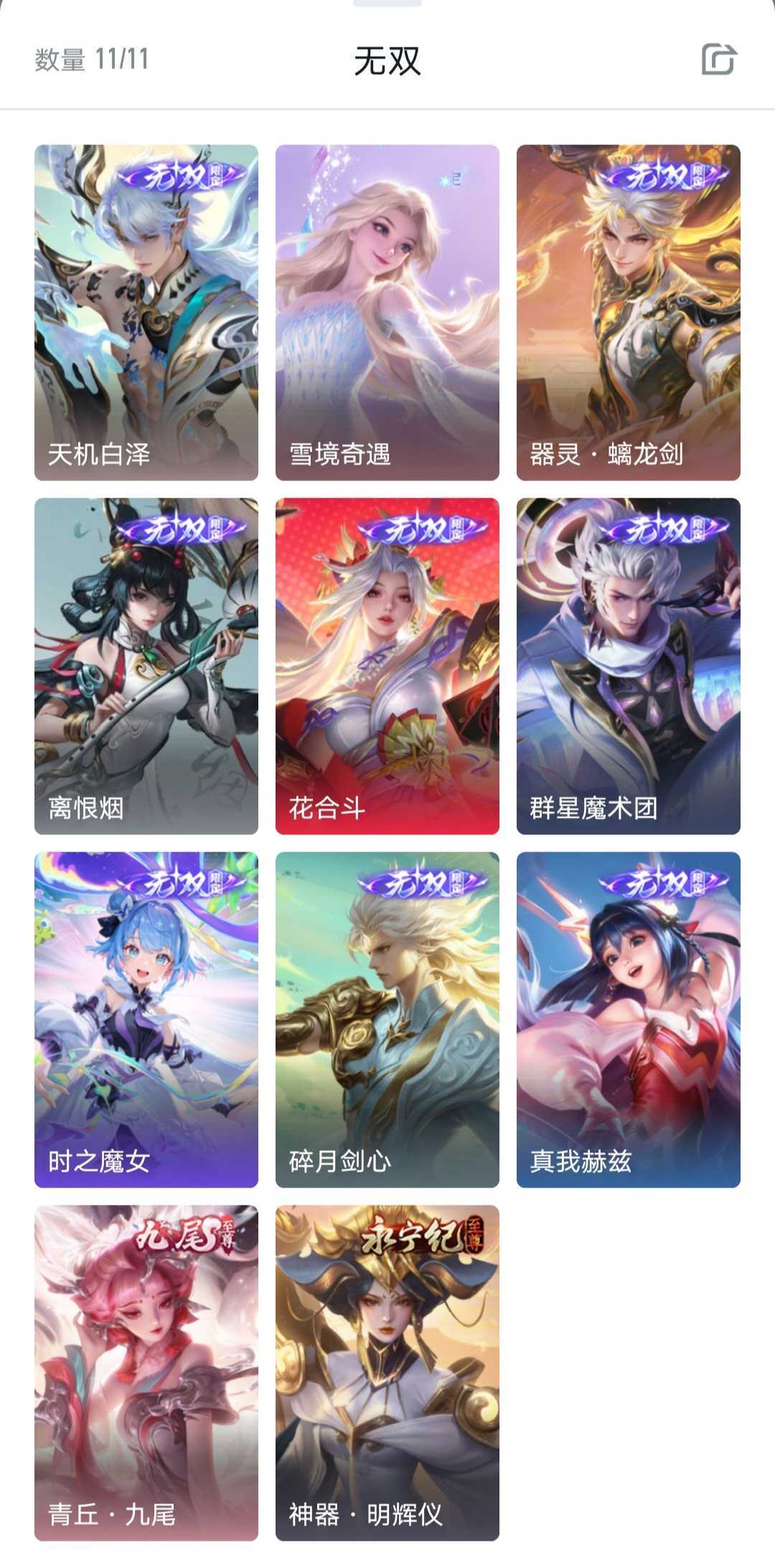Select the 群星魔术团 skin card

click(629, 666)
